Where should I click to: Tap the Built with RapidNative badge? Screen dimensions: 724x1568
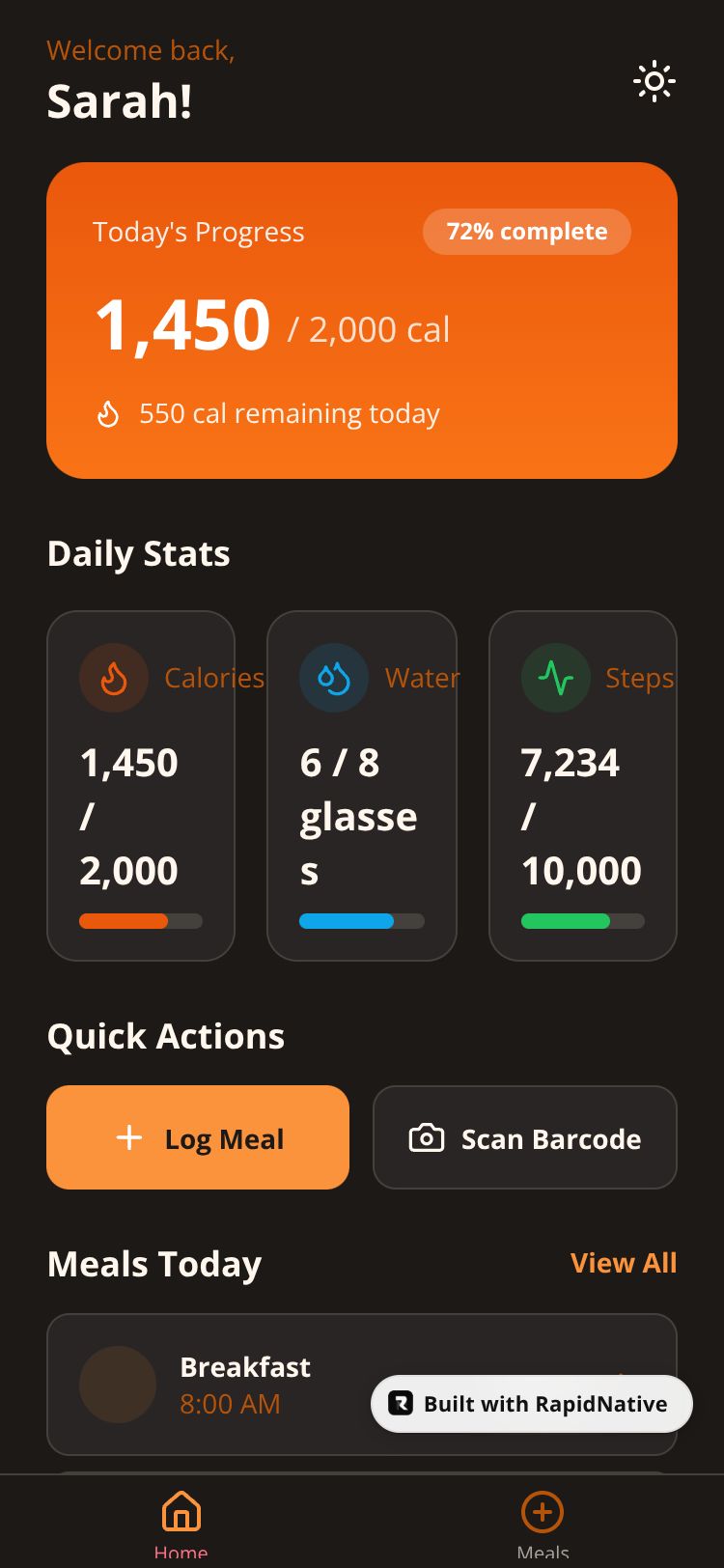(531, 1404)
